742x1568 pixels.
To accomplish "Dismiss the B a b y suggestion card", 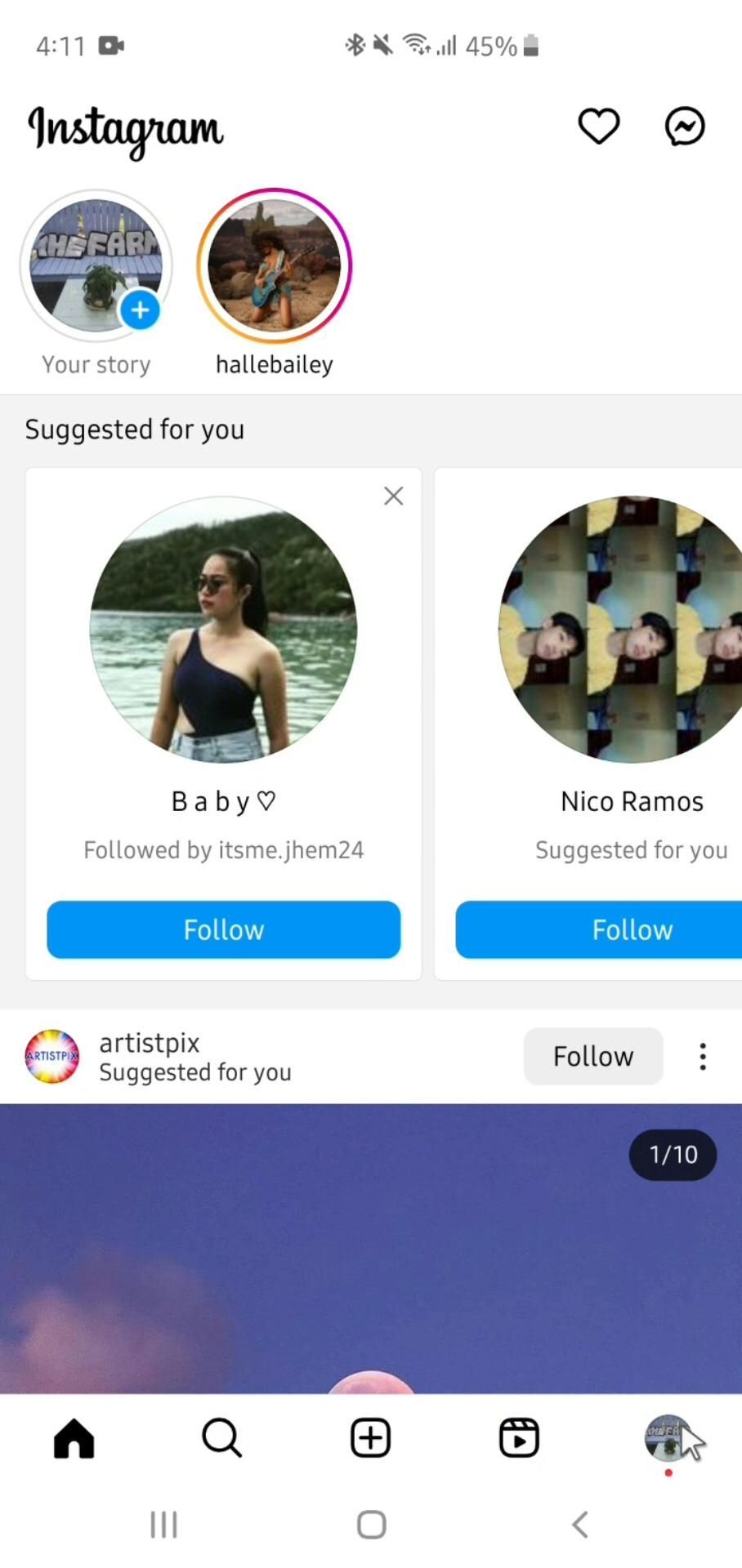I will (393, 497).
